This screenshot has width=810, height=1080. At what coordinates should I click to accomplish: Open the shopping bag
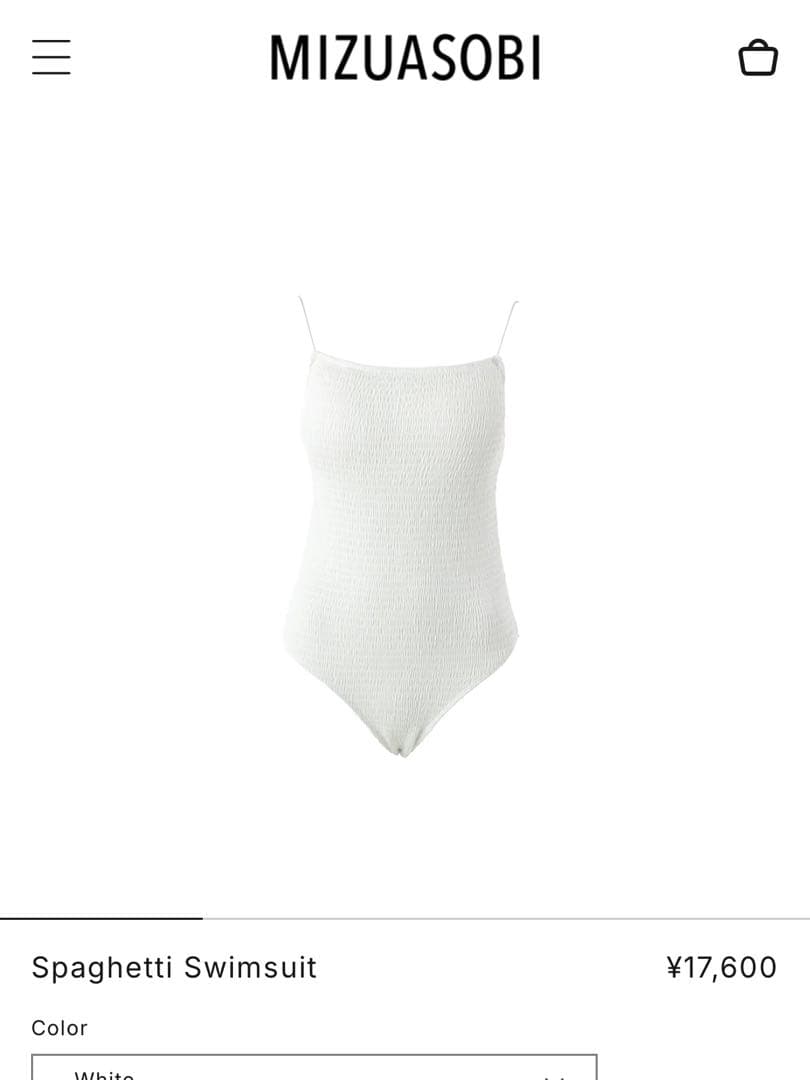(x=757, y=57)
